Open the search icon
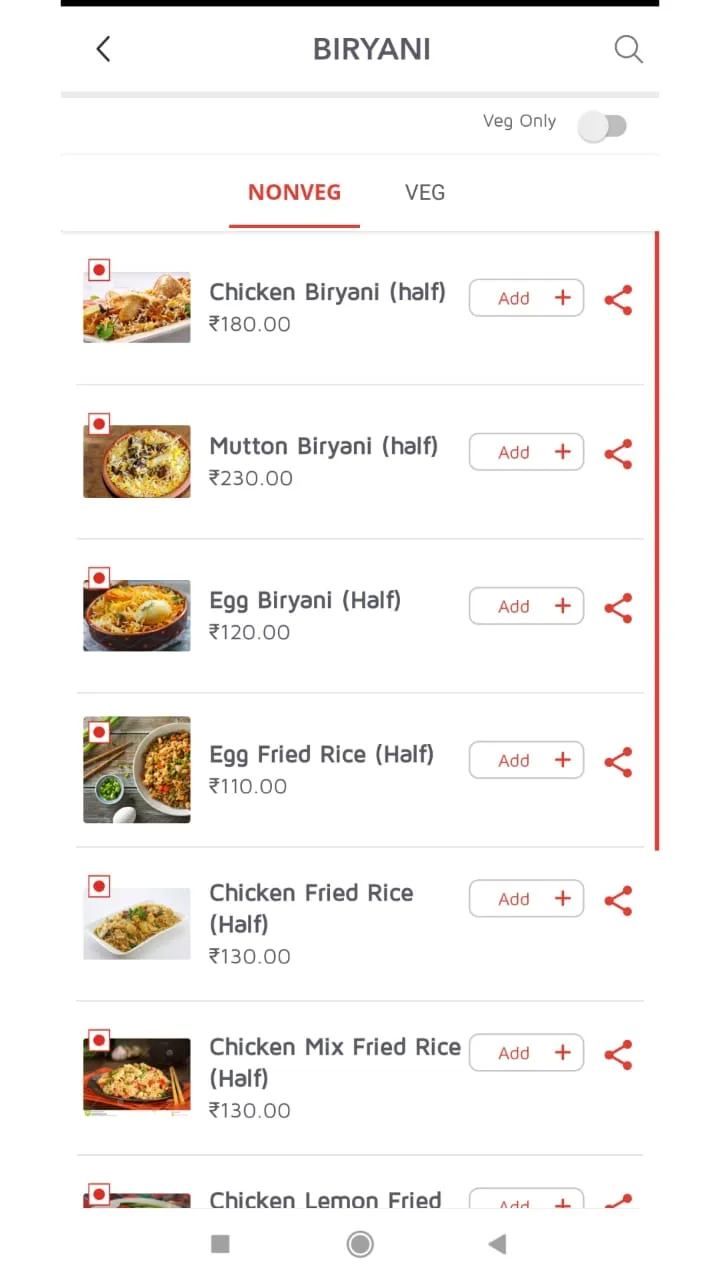Viewport: 720px width, 1280px height. point(628,49)
